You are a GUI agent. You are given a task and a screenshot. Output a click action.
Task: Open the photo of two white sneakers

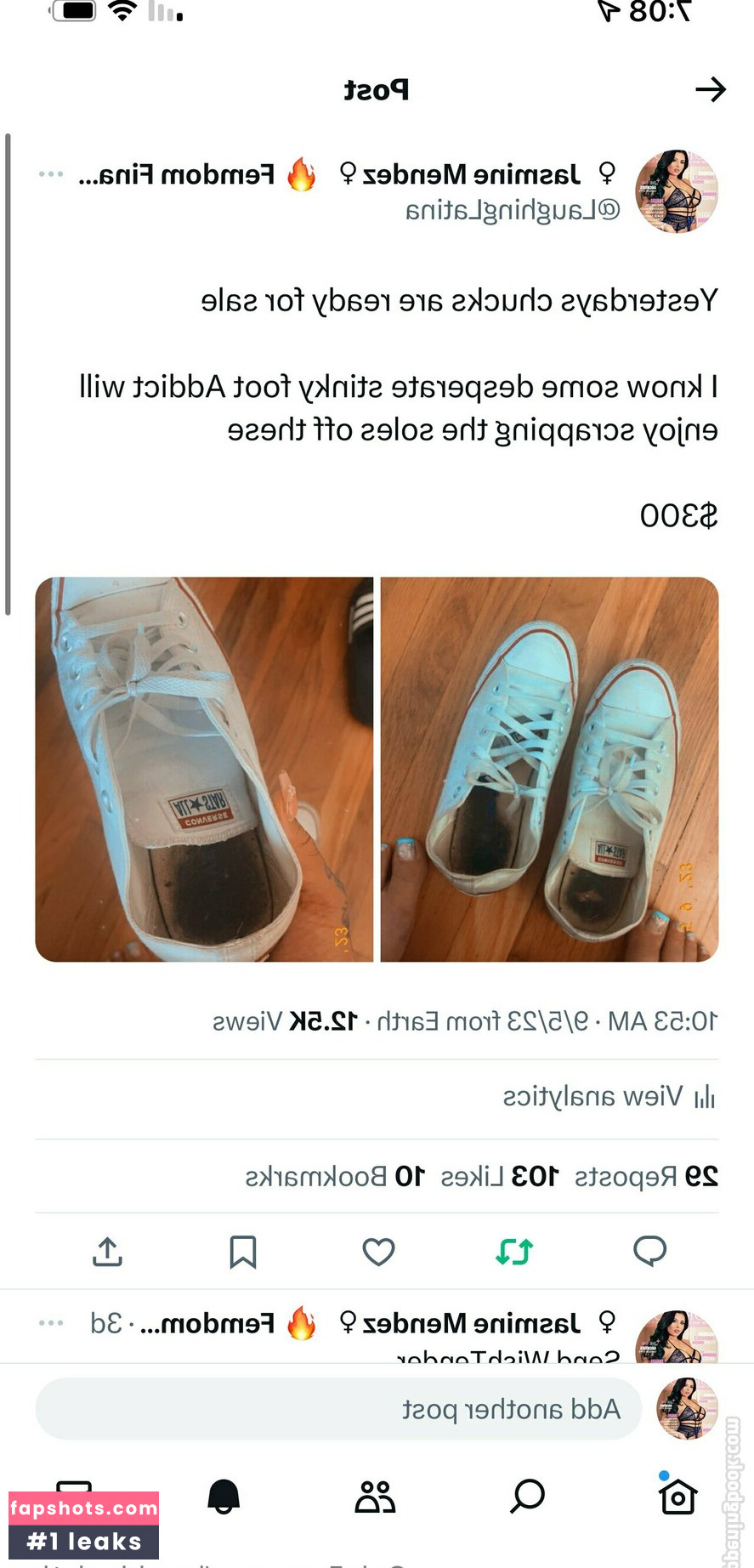549,770
